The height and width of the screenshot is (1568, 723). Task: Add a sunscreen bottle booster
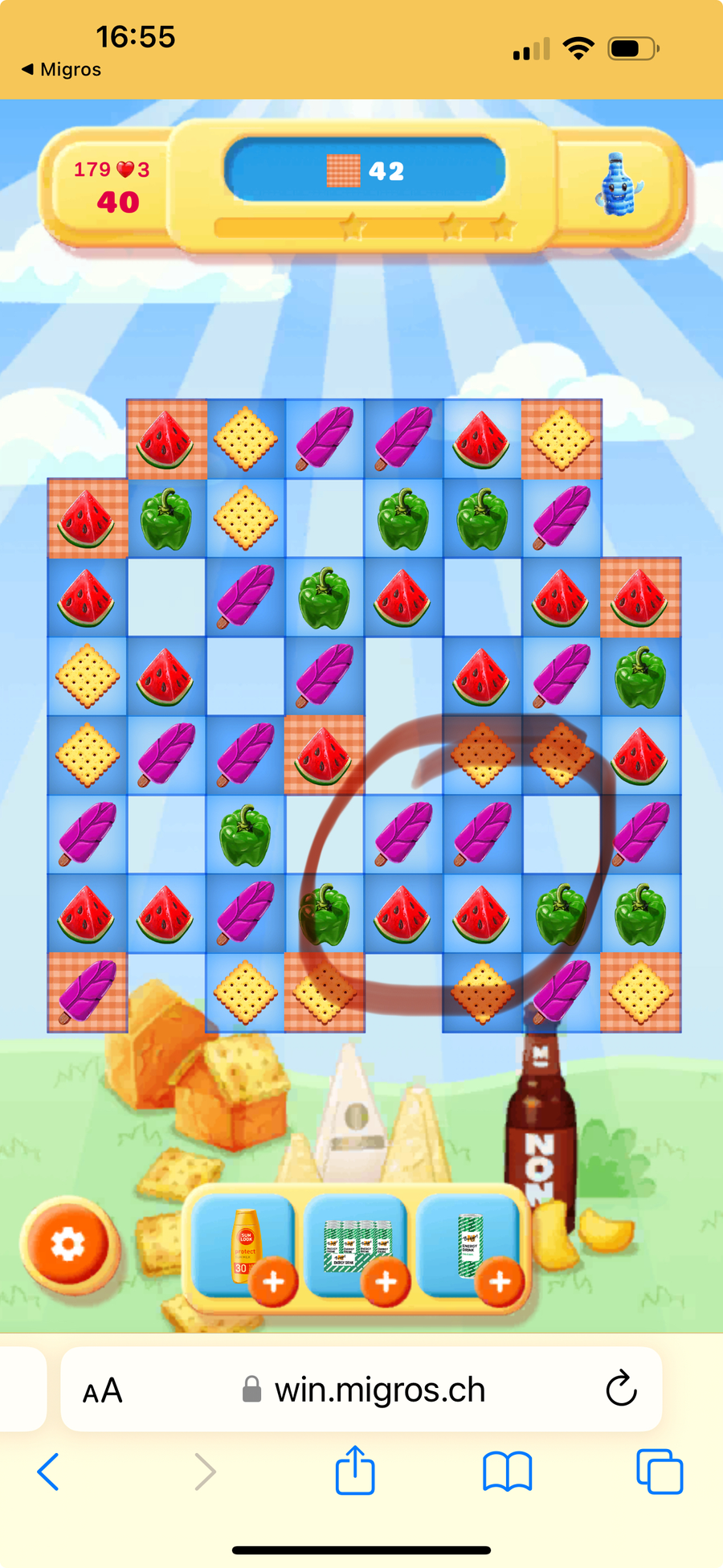[273, 1281]
